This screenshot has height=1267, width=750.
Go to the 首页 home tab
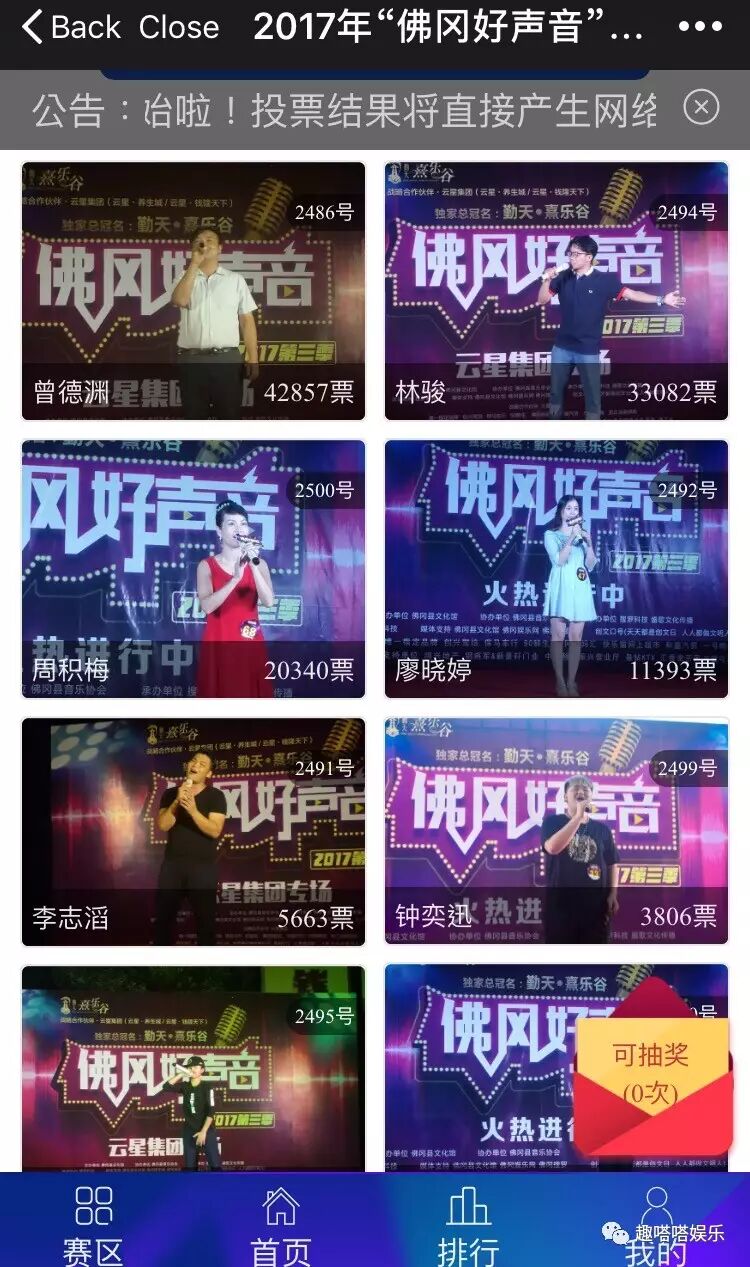[x=281, y=1223]
